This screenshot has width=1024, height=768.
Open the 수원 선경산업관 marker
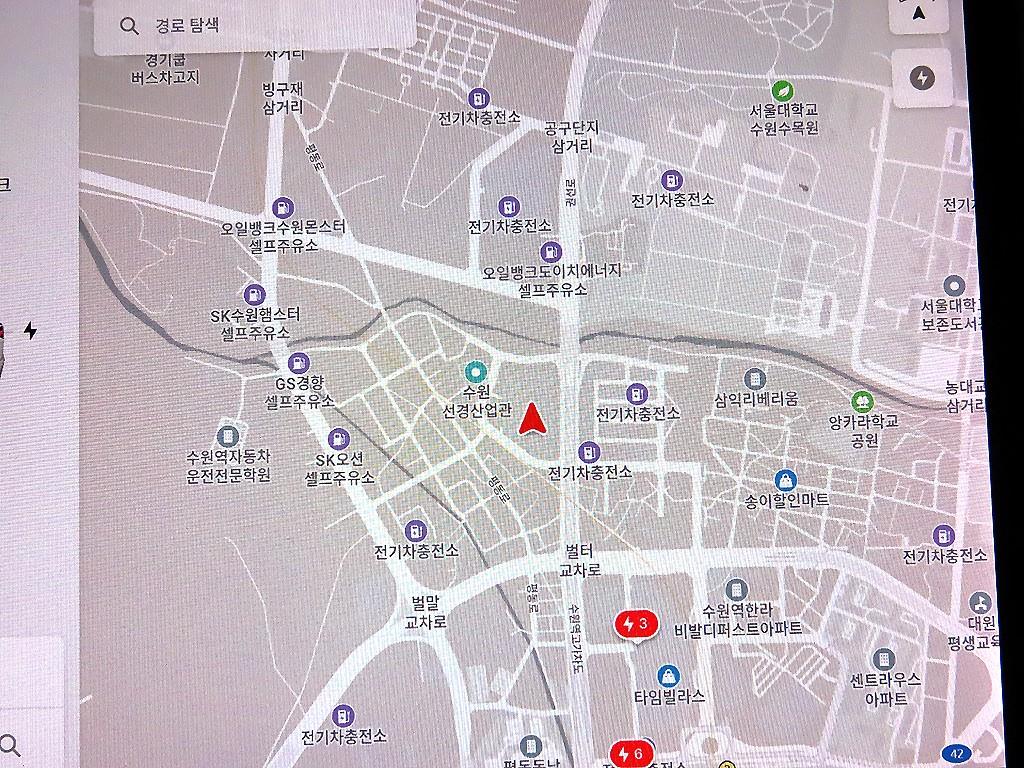pyautogui.click(x=476, y=372)
